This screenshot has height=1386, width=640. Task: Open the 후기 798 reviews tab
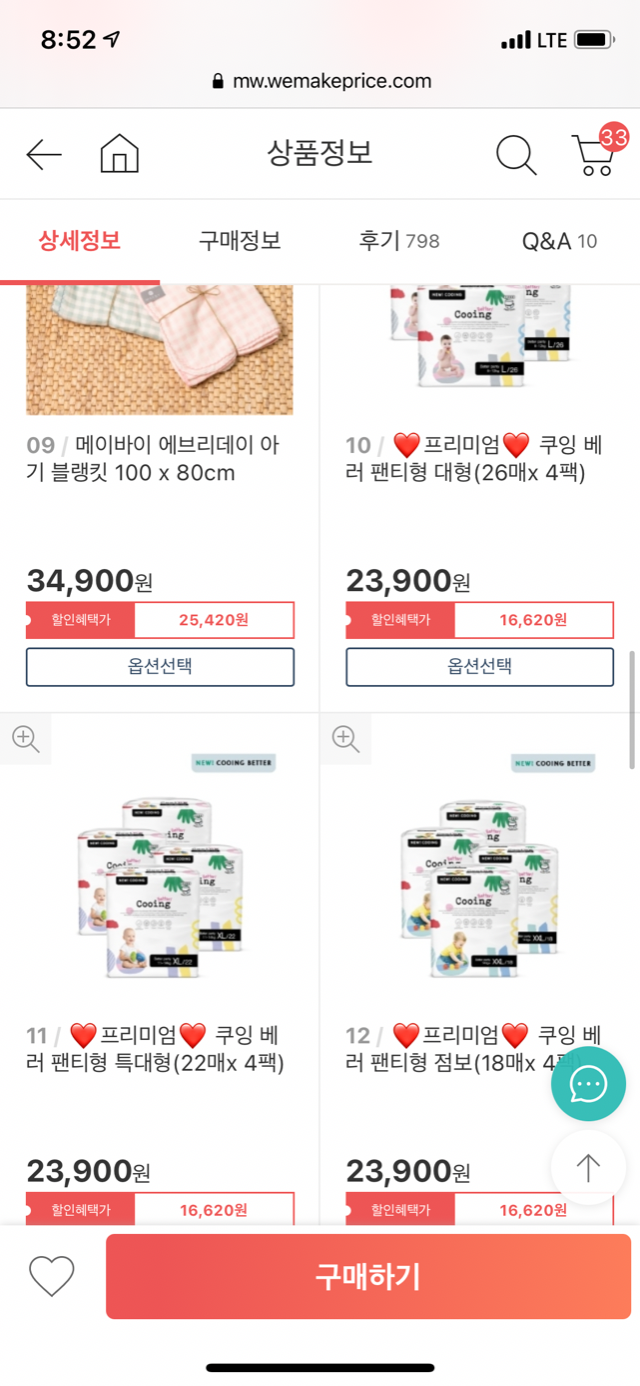[x=399, y=241]
